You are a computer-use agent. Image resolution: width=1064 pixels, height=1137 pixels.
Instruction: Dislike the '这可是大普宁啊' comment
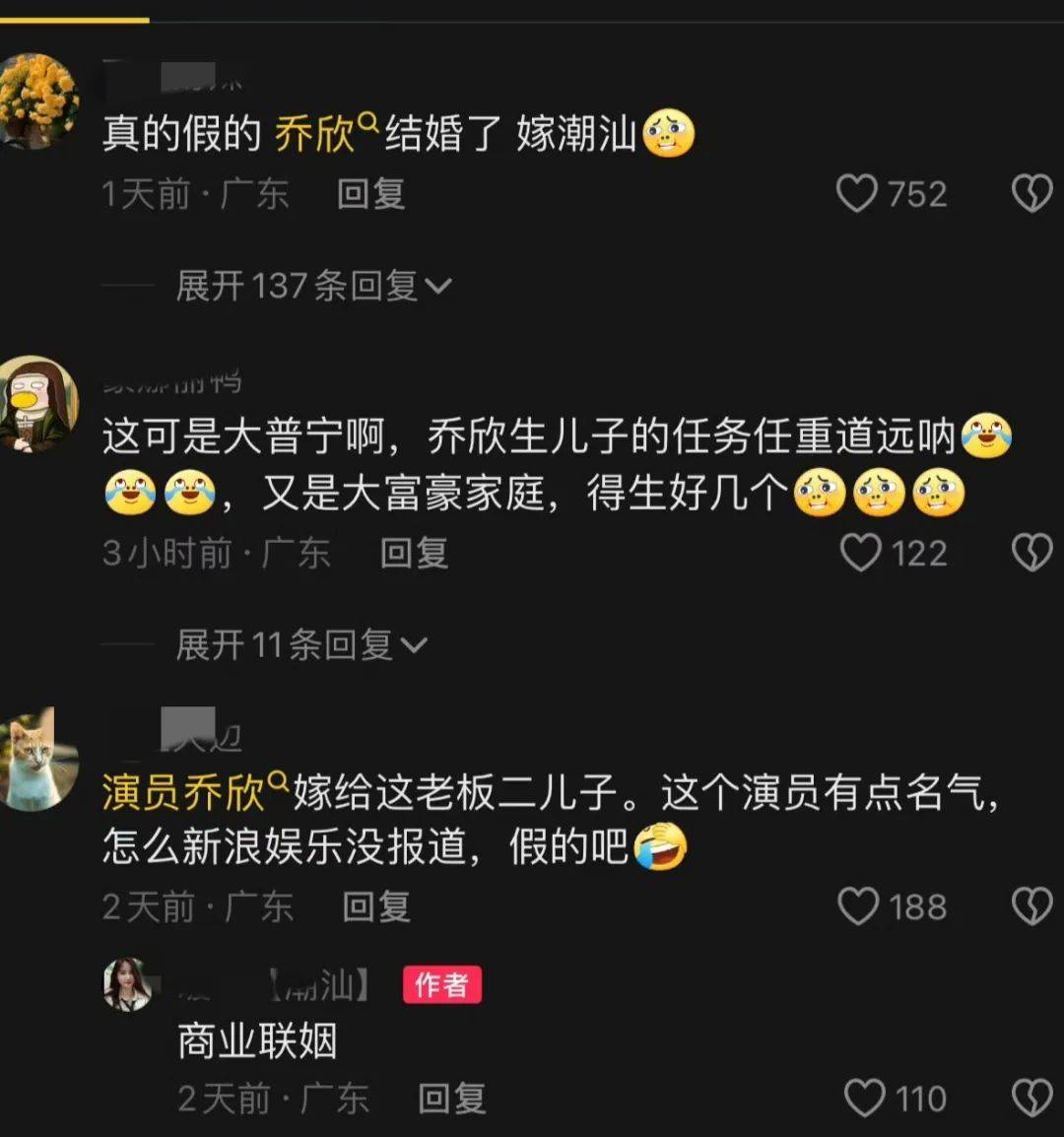pyautogui.click(x=1031, y=553)
